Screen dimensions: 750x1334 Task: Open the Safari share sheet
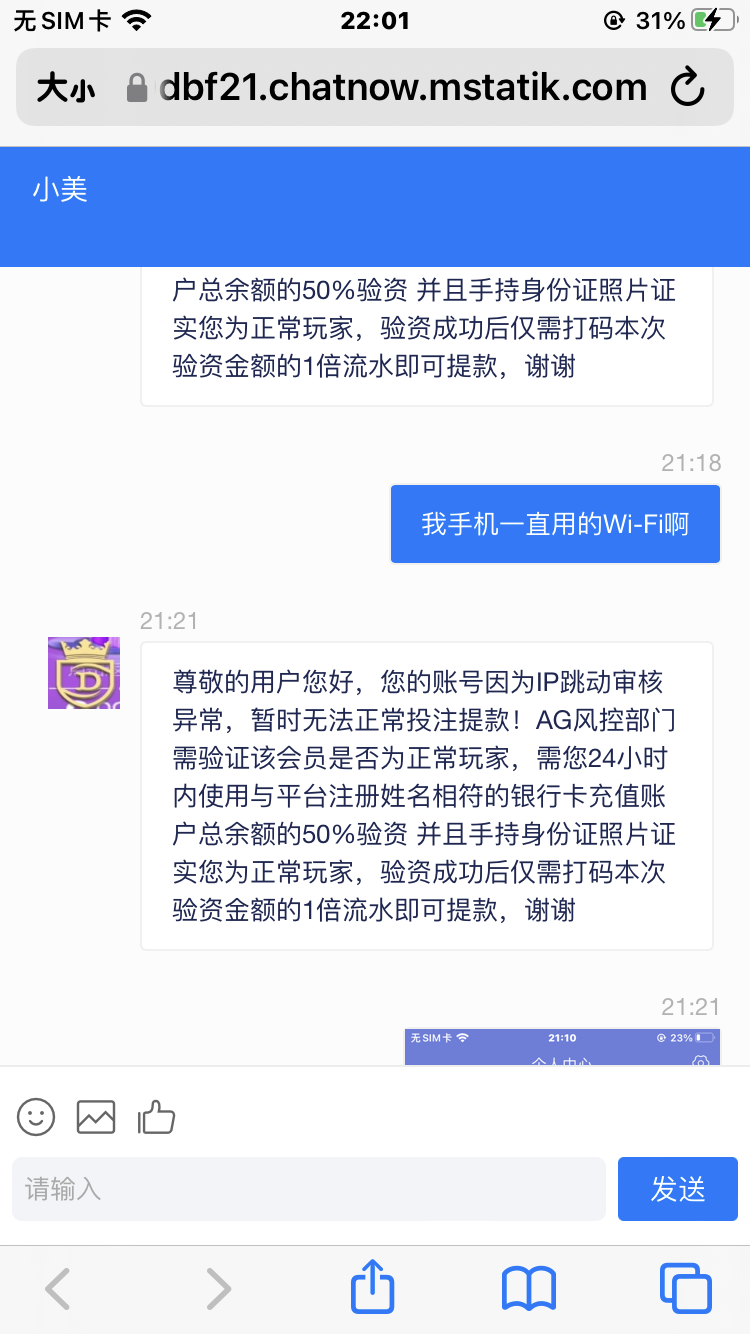click(372, 1285)
